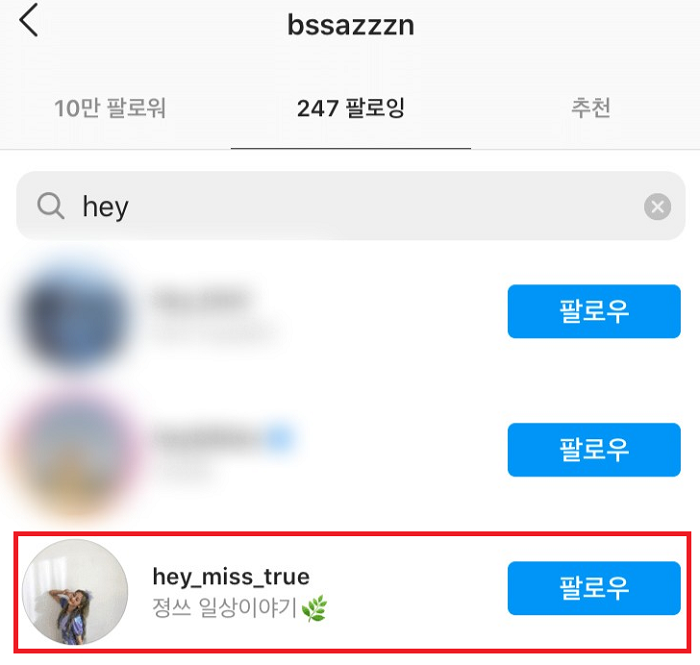This screenshot has width=700, height=665.
Task: Go back using the top-left arrow
Action: (29, 21)
